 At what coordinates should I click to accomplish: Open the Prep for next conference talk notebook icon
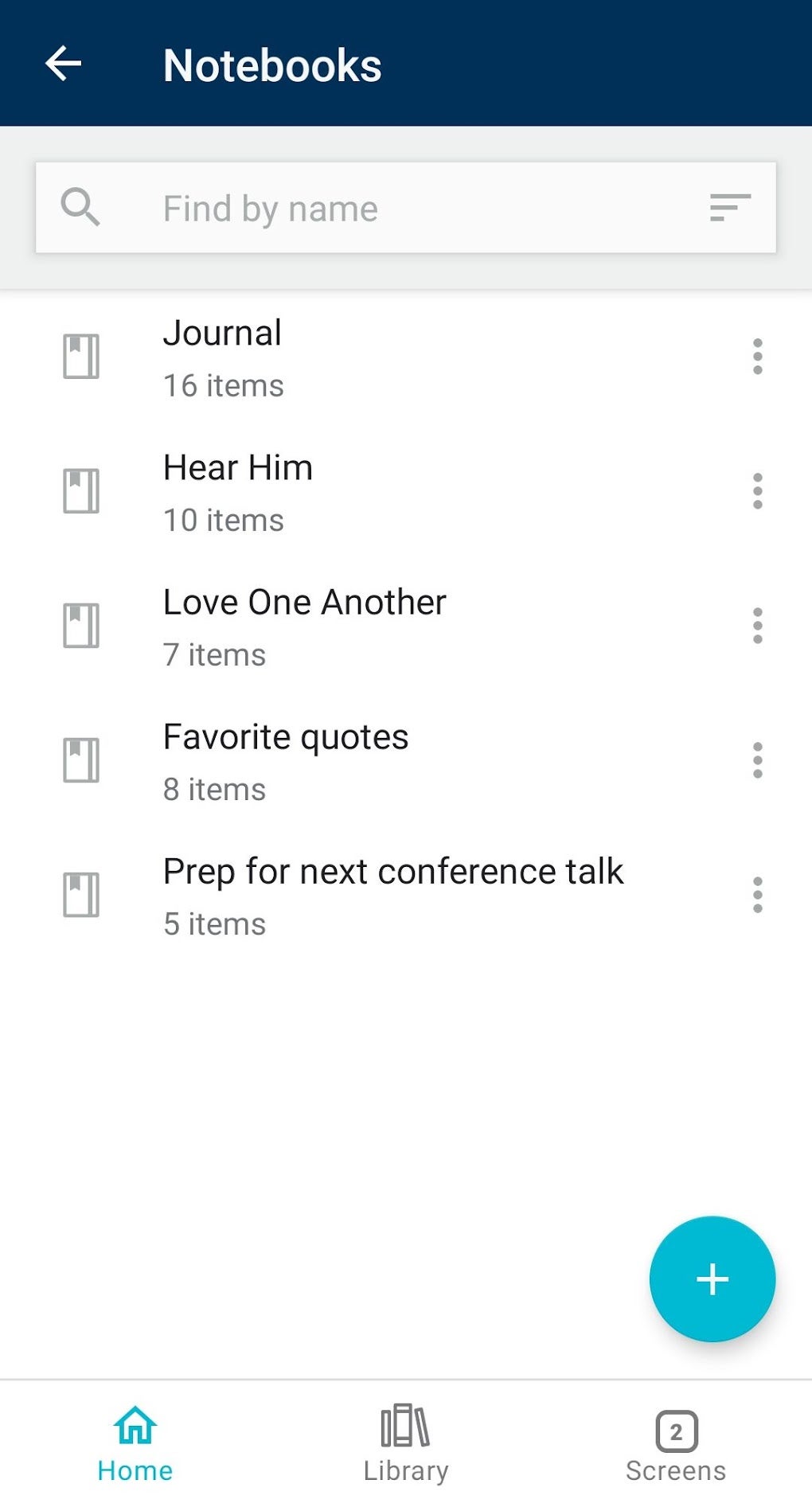pos(80,895)
